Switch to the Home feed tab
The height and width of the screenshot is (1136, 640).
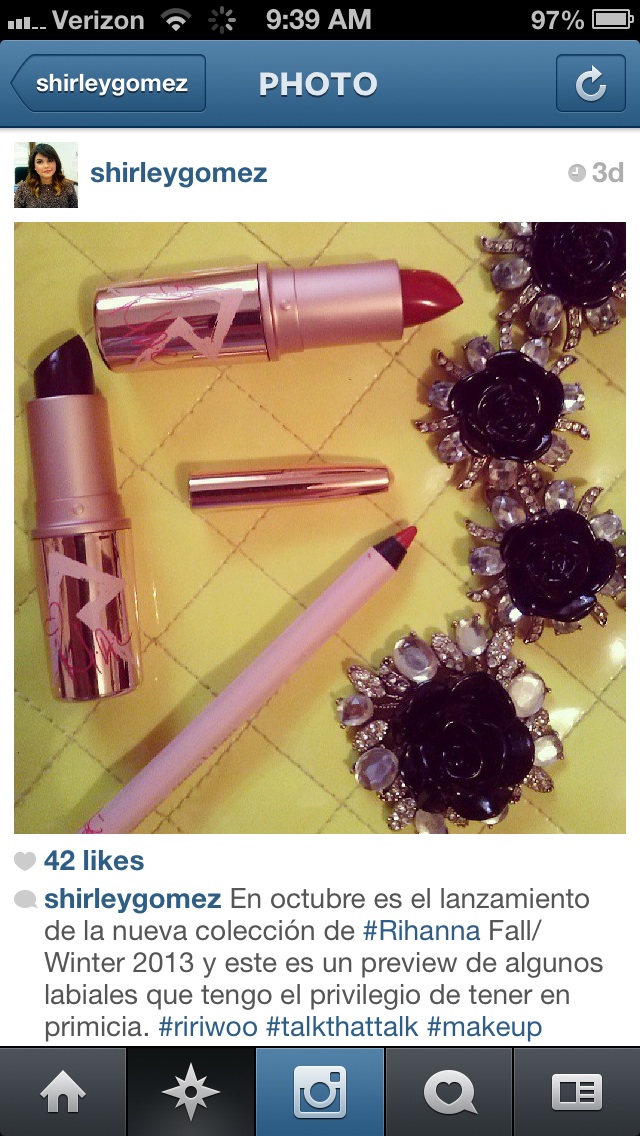pos(63,1092)
